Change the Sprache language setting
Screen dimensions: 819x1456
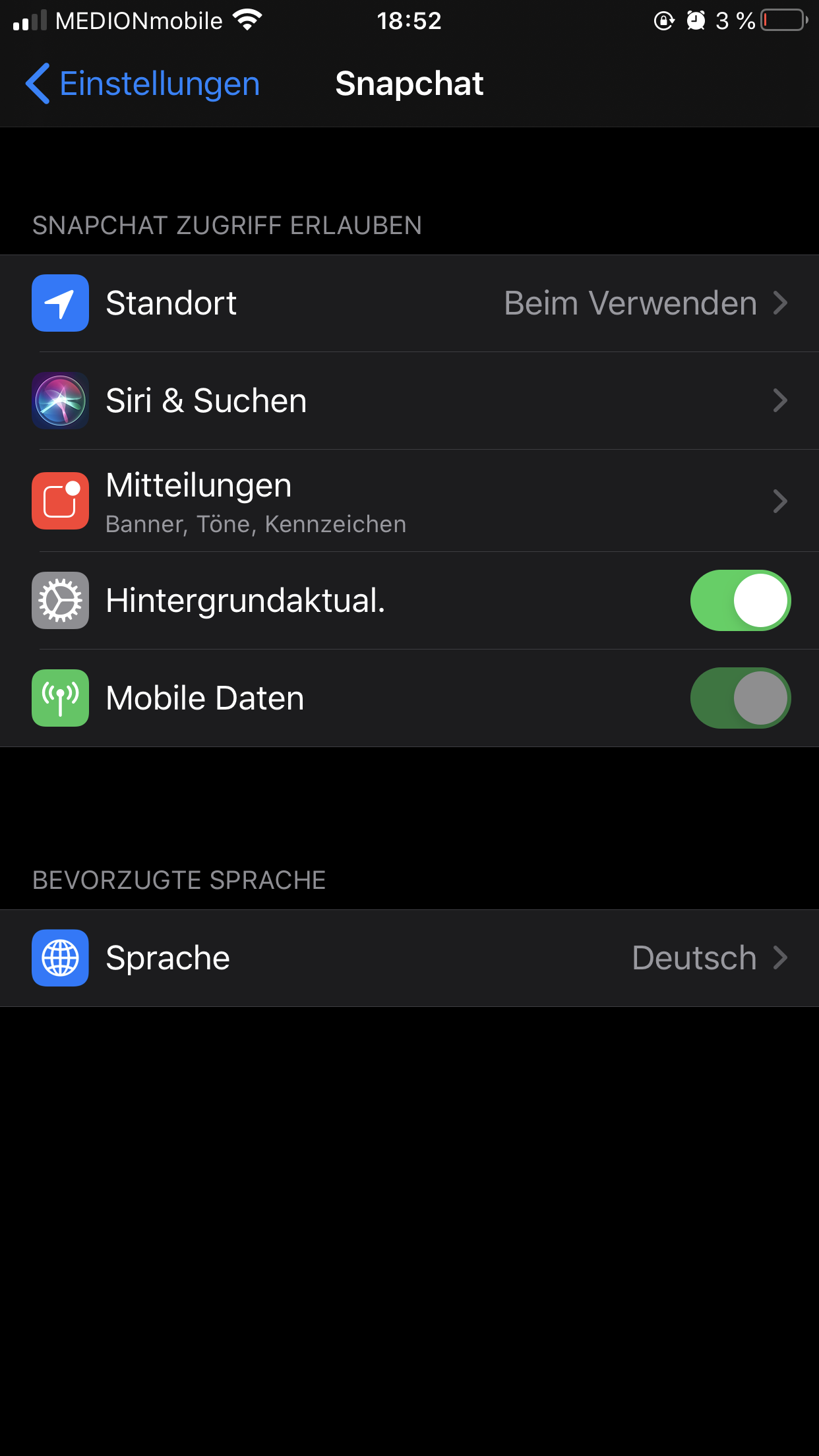409,958
